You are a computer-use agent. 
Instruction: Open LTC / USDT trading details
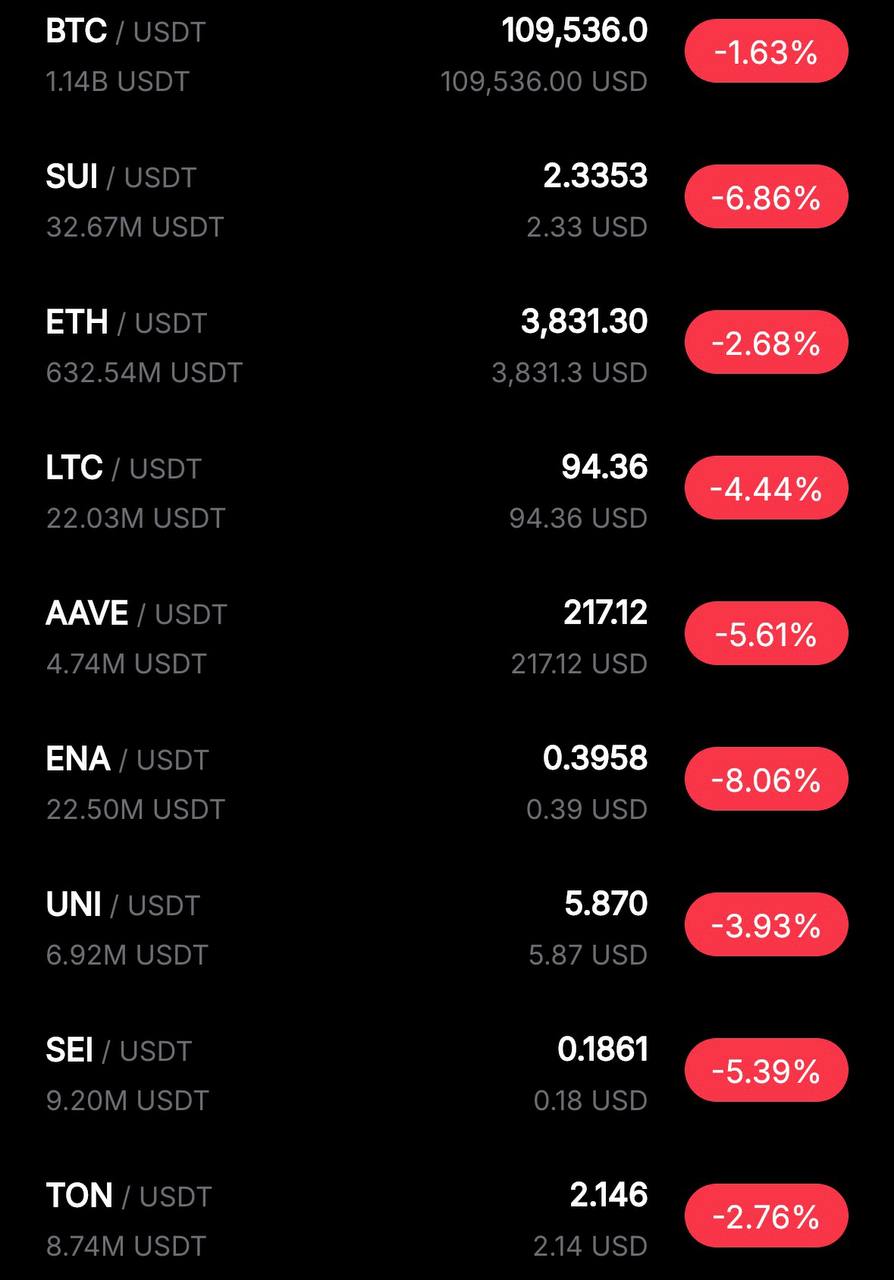pyautogui.click(x=122, y=468)
